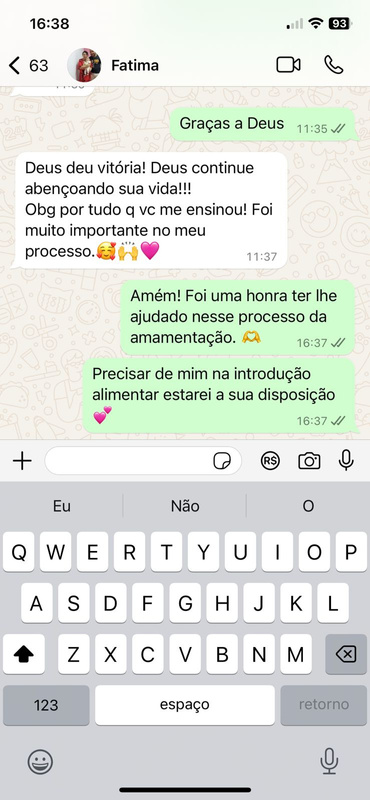Go back to the chat list
Image resolution: width=370 pixels, height=800 pixels.
click(28, 65)
